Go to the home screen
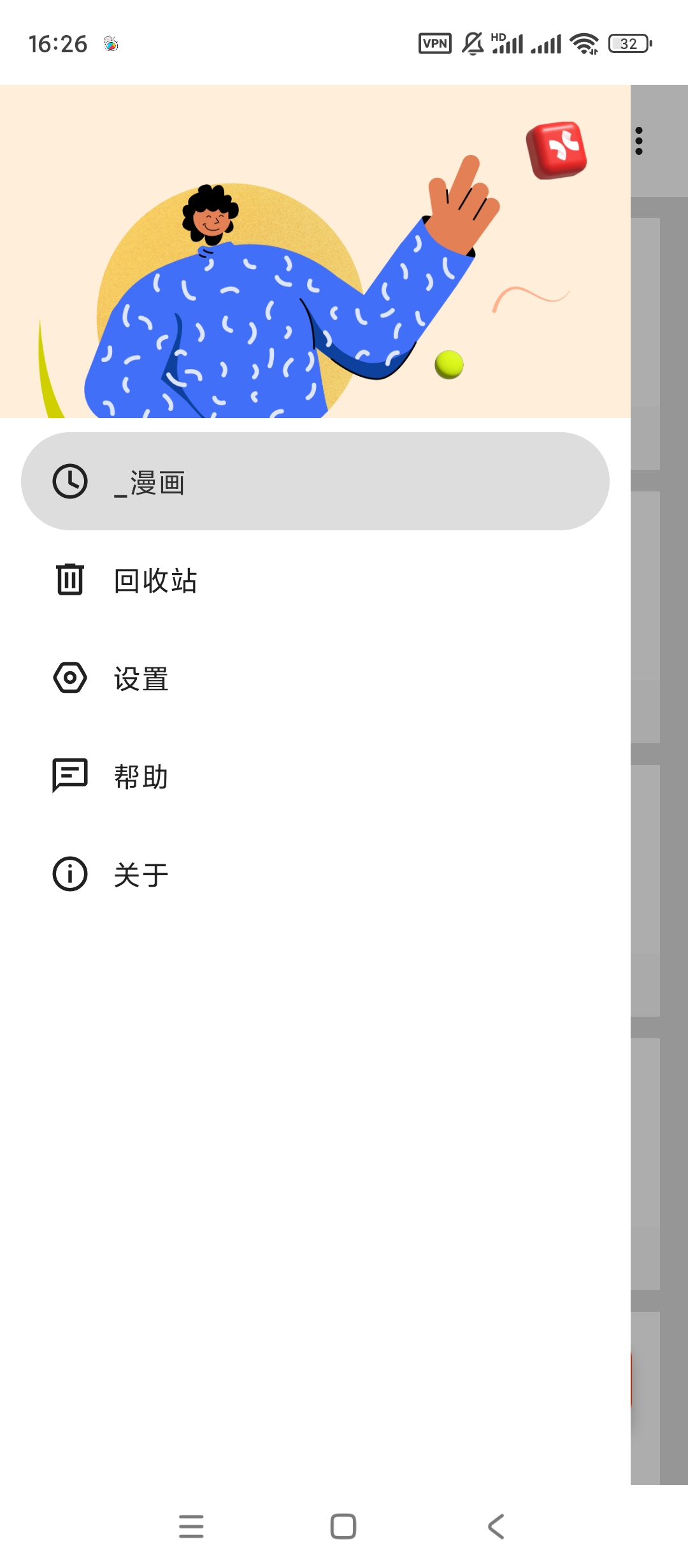 pos(343,1526)
